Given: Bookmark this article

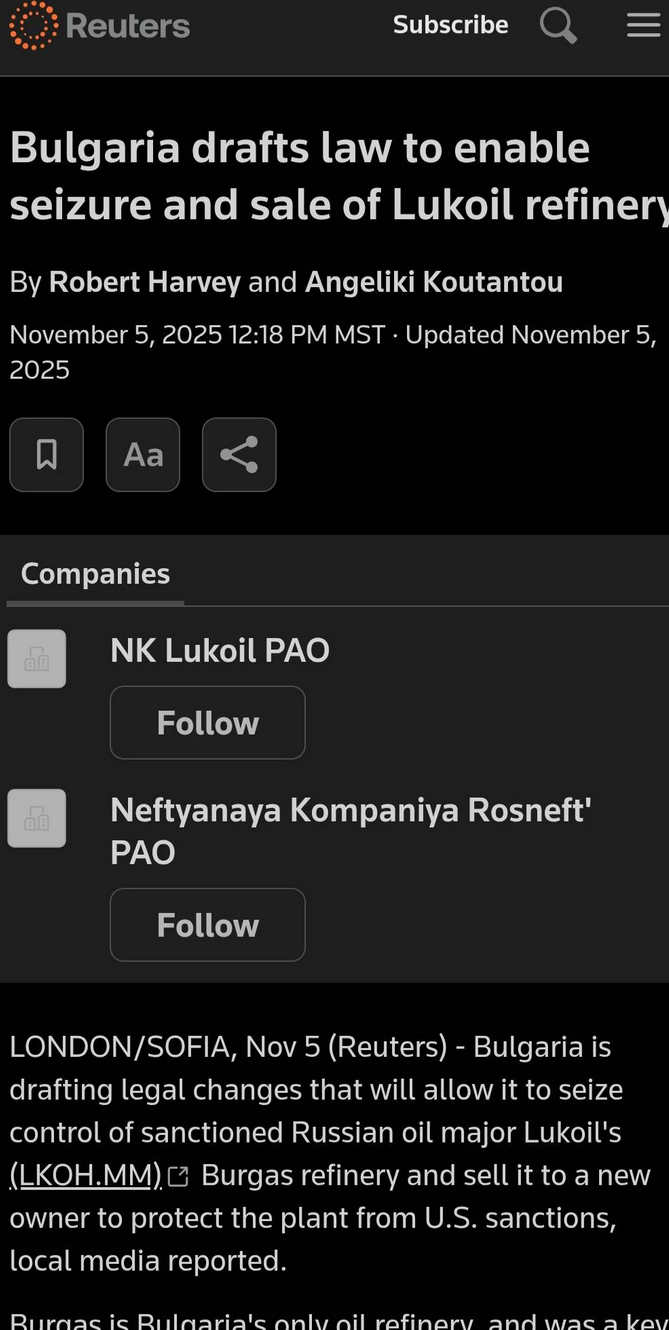Looking at the screenshot, I should 46,455.
